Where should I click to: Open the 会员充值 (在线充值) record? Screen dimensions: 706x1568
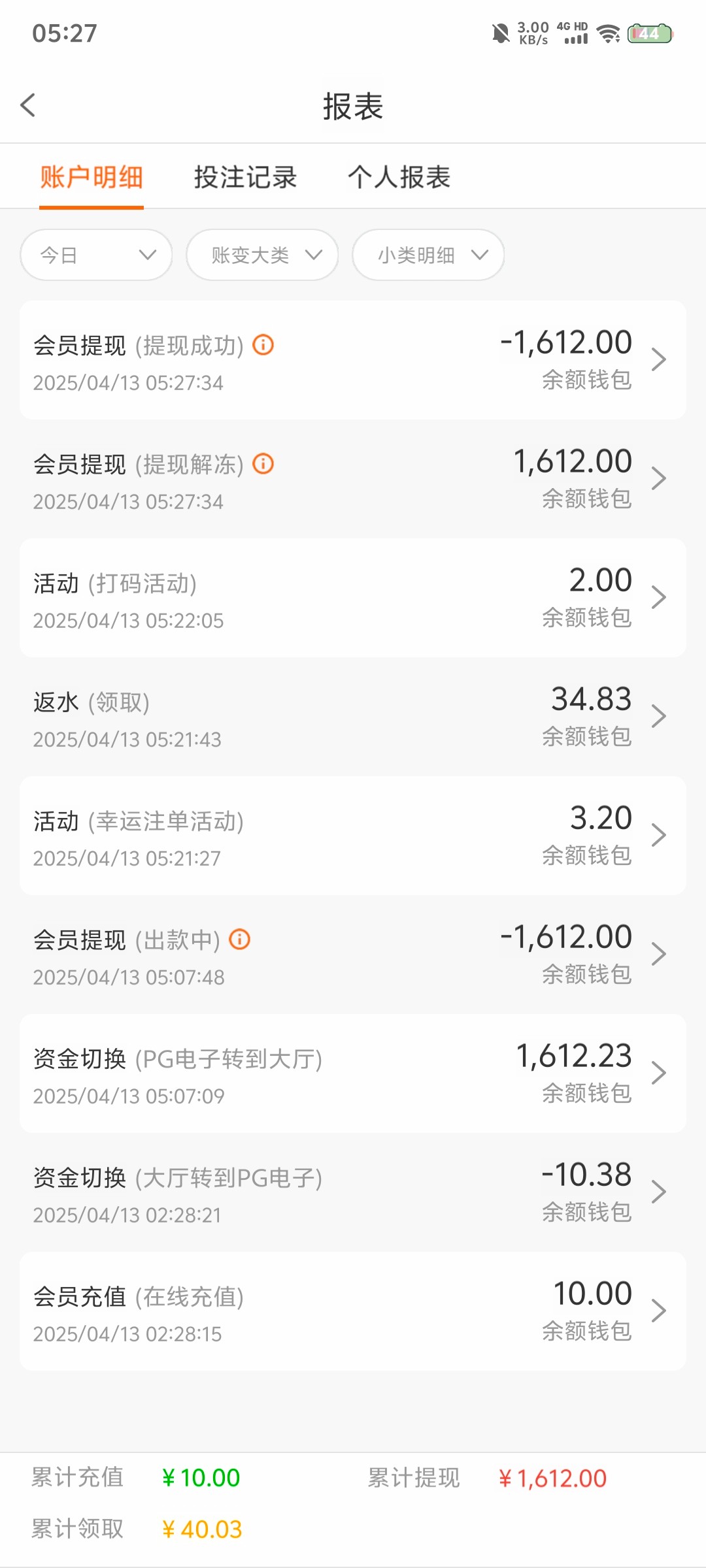353,1311
